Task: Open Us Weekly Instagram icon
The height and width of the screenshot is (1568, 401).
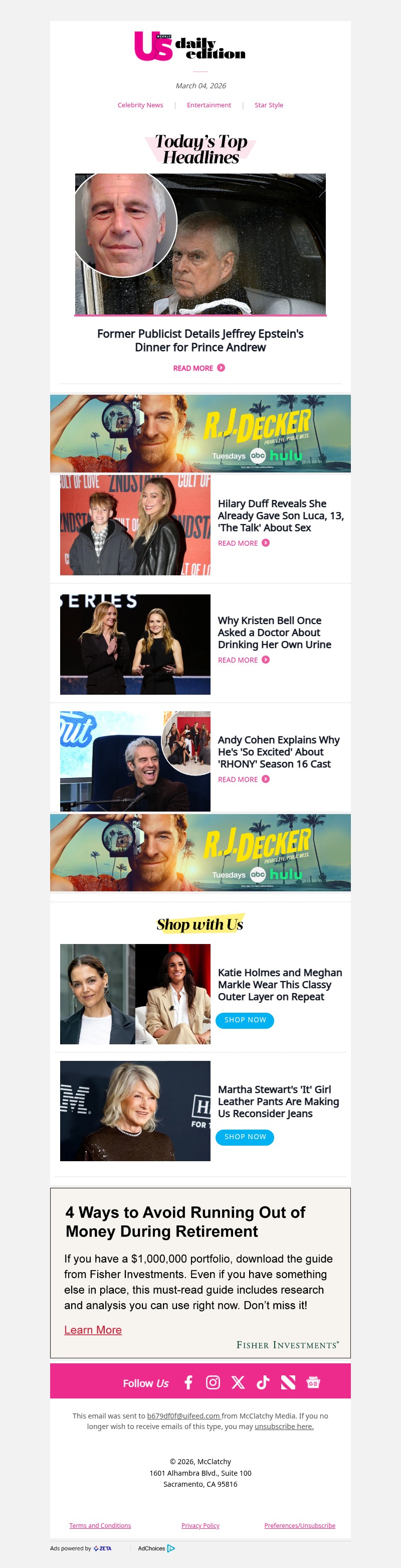Action: [213, 1382]
